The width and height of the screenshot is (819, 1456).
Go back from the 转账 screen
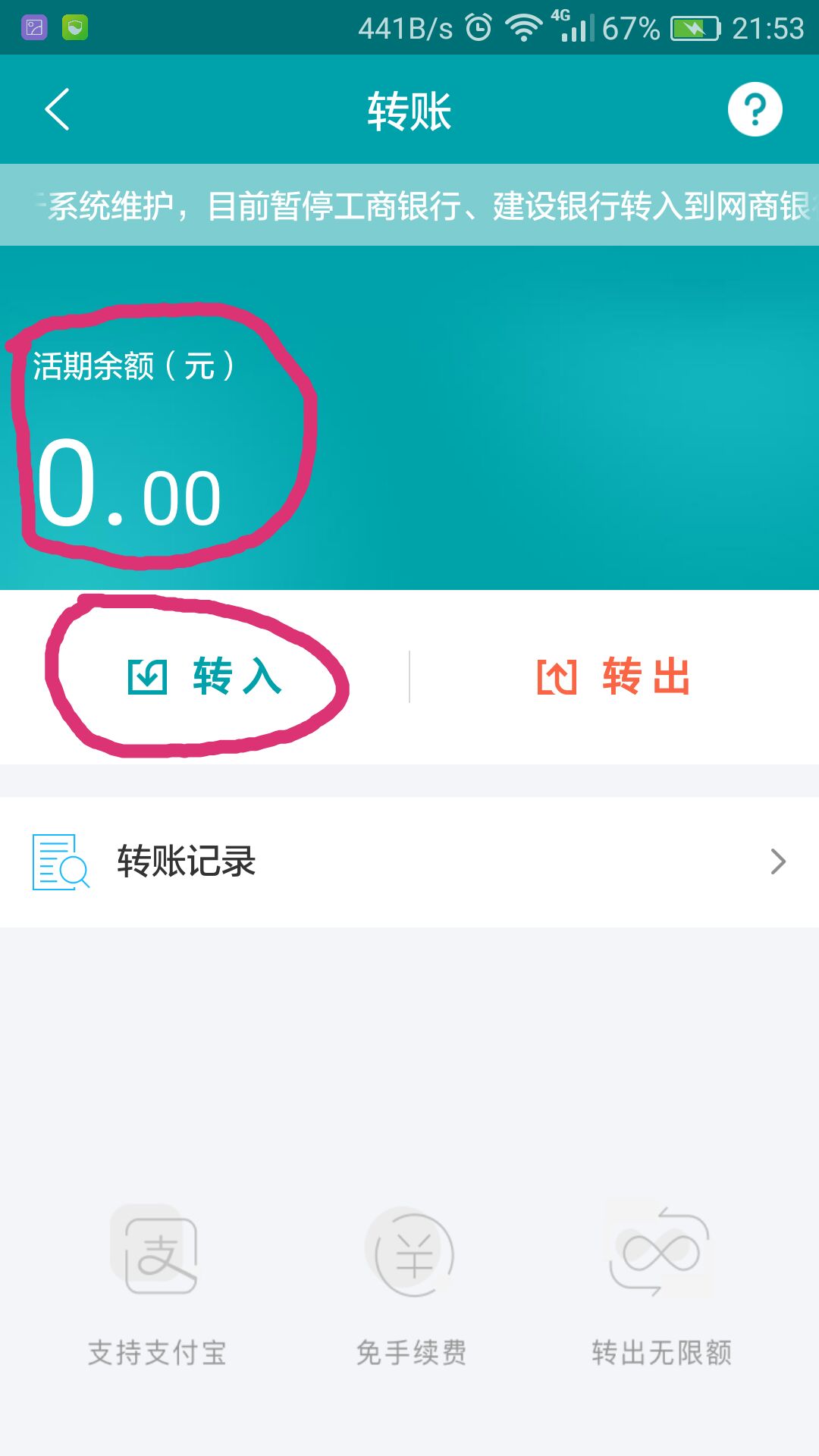[58, 110]
